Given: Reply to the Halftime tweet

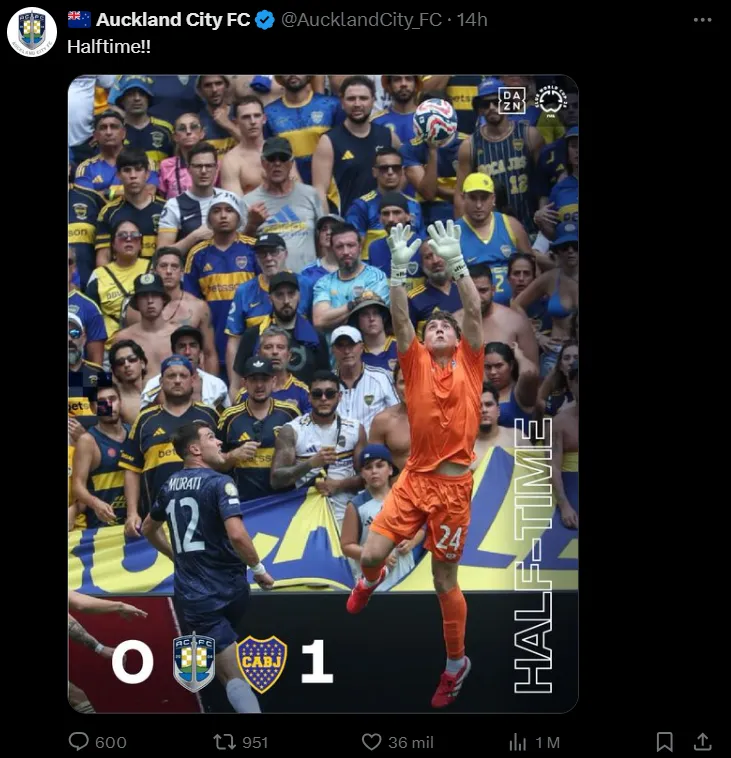Looking at the screenshot, I should point(79,741).
